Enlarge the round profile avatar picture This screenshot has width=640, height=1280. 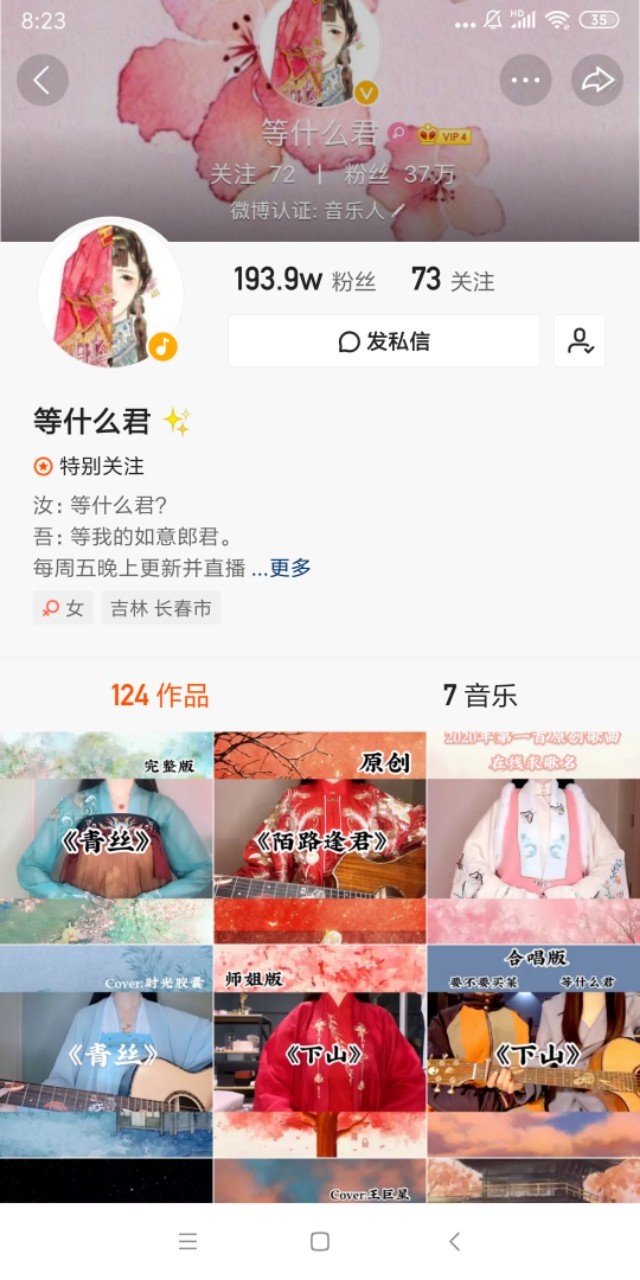(110, 292)
